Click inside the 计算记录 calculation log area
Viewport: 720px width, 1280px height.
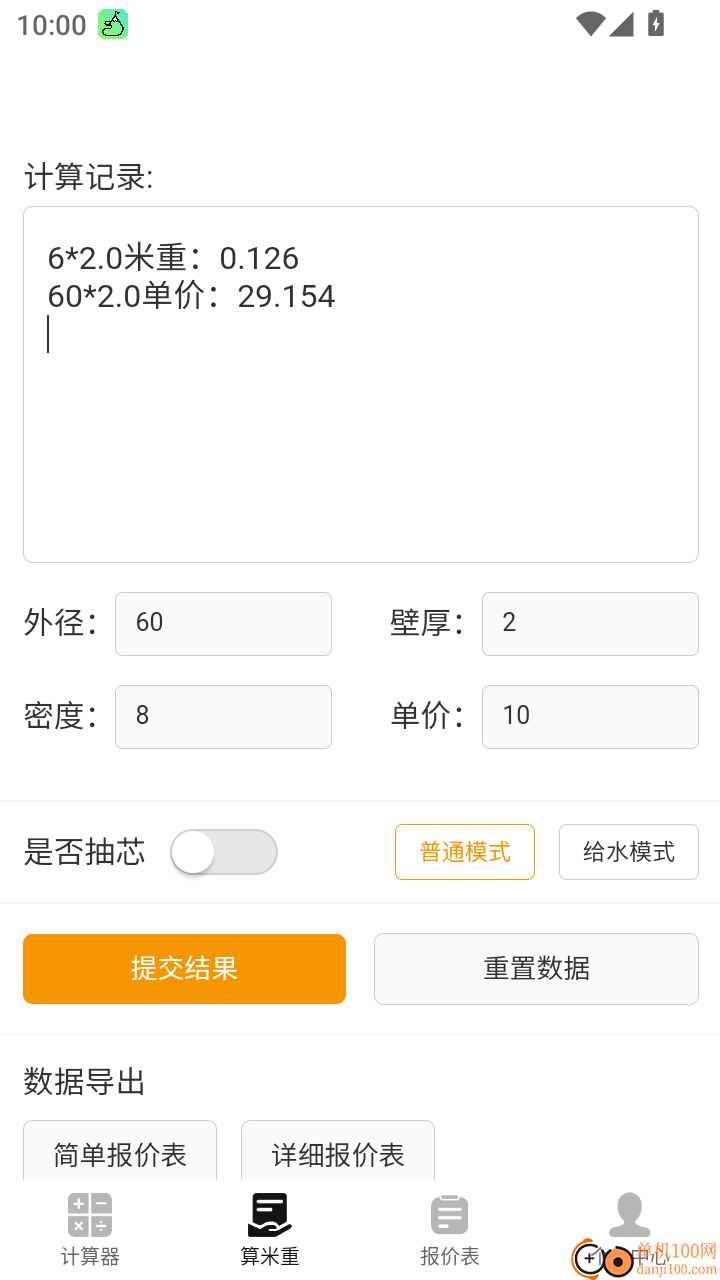tap(360, 383)
